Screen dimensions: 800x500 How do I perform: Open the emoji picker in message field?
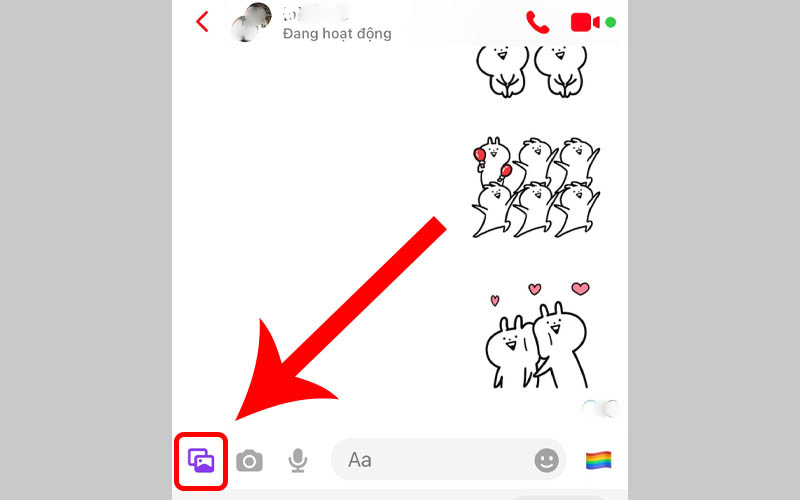point(546,460)
